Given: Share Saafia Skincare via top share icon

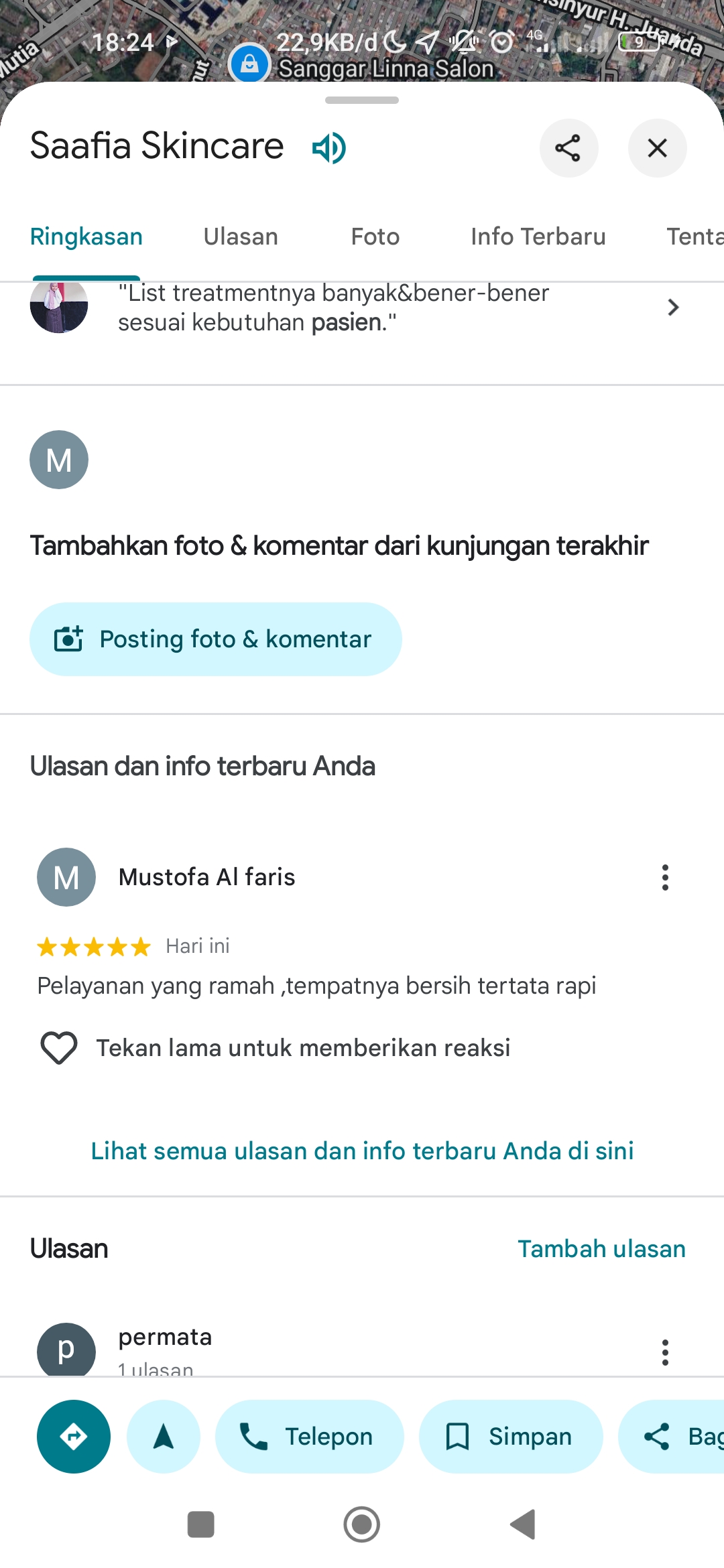Looking at the screenshot, I should pos(568,148).
